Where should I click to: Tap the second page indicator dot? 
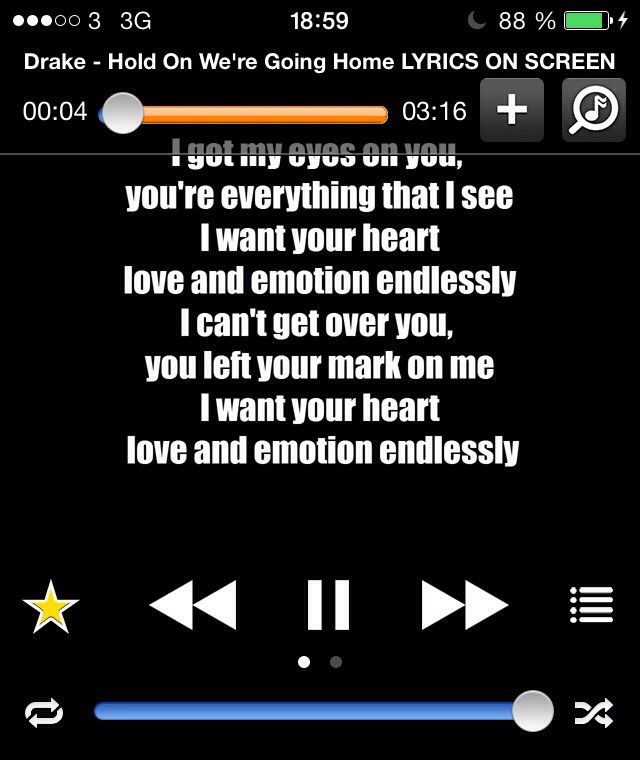[x=336, y=661]
